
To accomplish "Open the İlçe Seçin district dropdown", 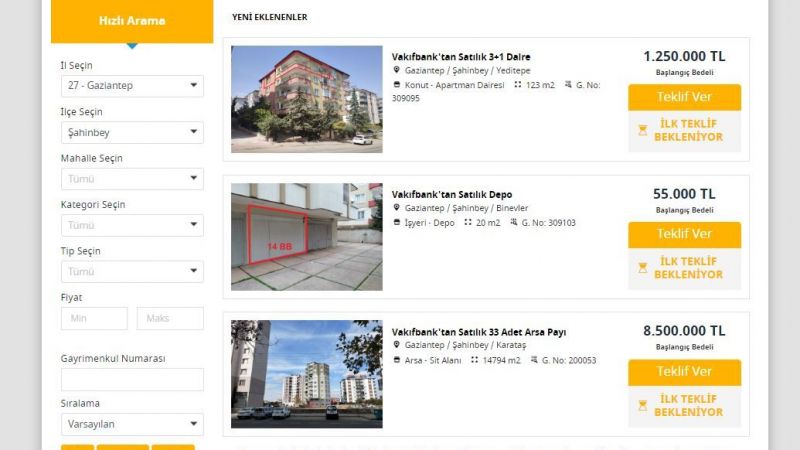I will [132, 132].
